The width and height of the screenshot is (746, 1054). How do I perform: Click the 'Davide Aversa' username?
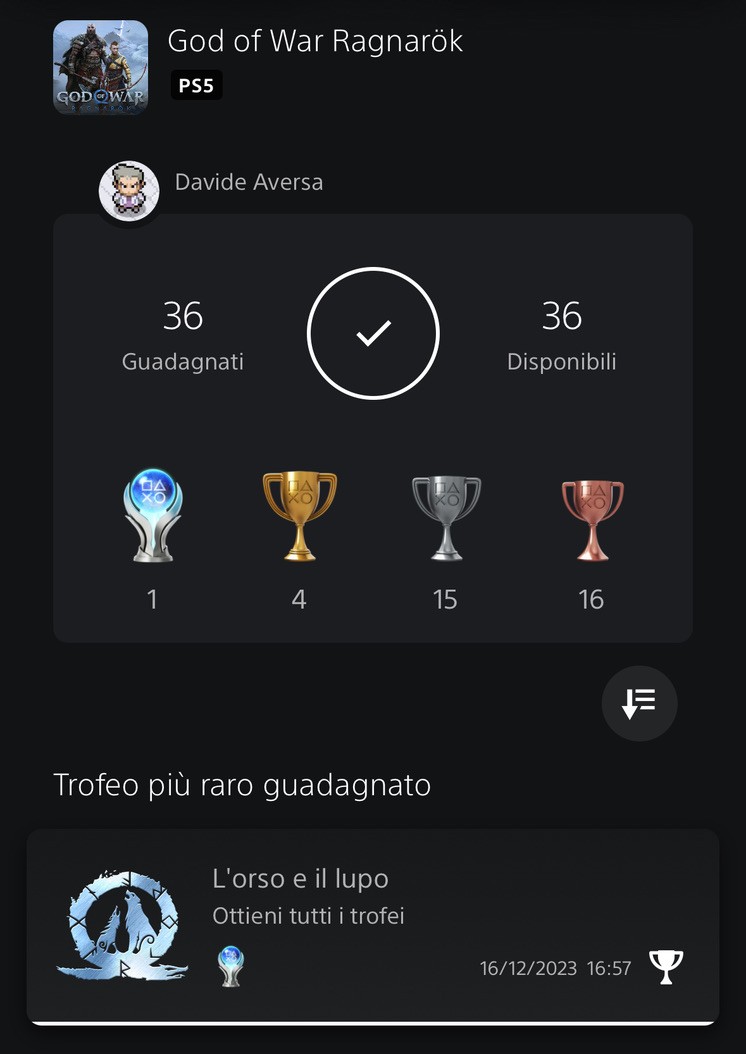point(248,182)
